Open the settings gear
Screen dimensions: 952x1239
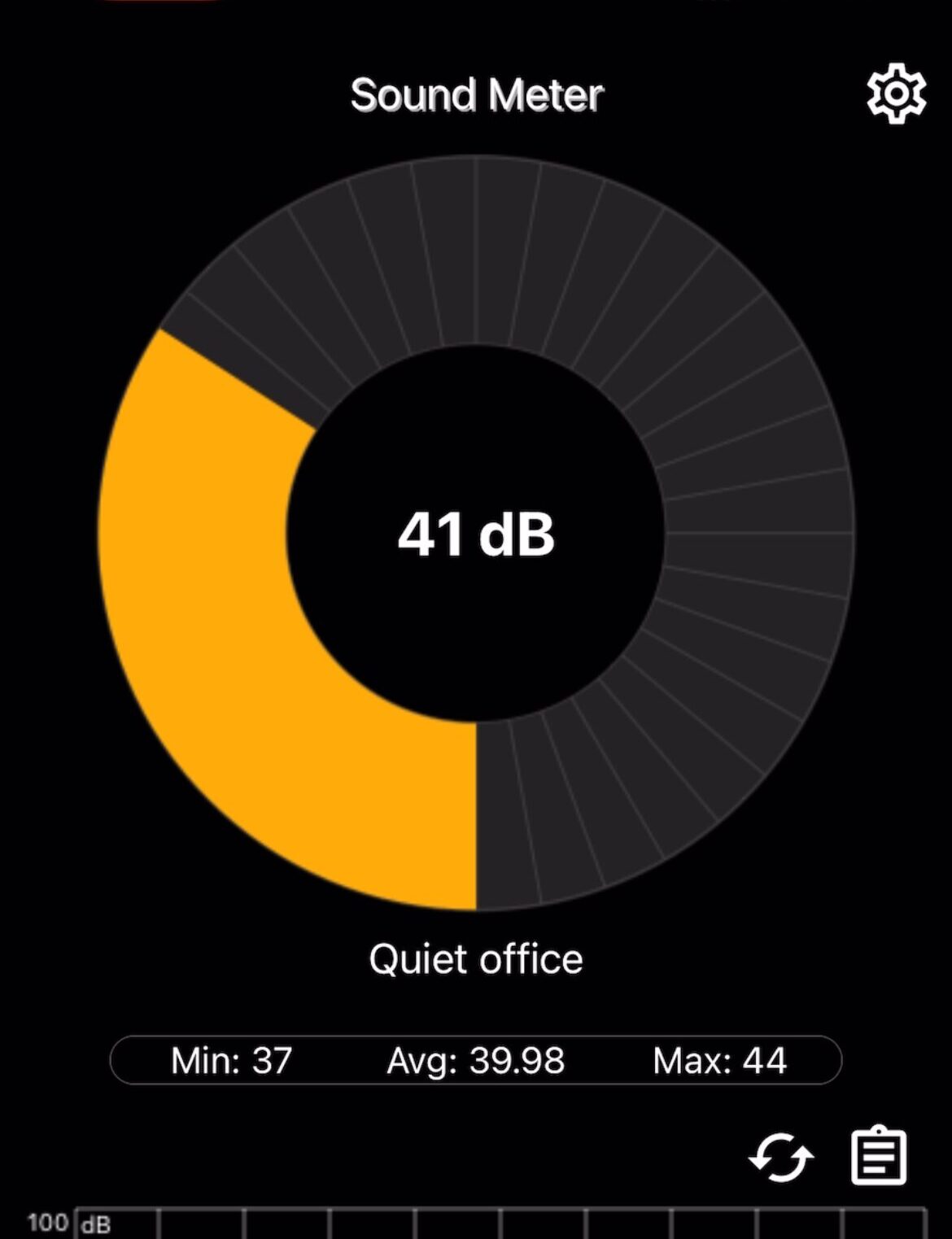click(x=896, y=94)
